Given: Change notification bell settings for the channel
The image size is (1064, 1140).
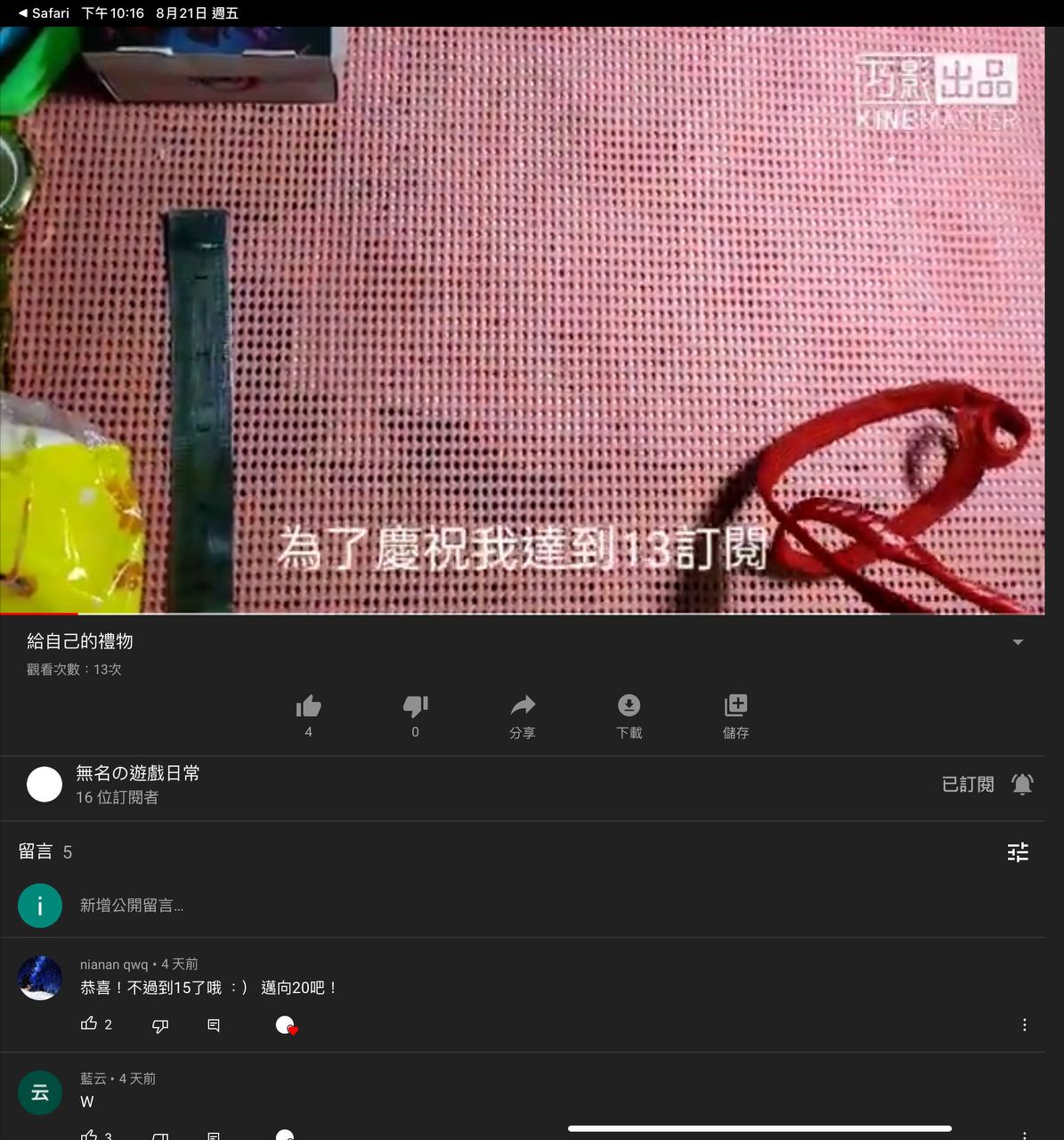Looking at the screenshot, I should (x=1022, y=785).
